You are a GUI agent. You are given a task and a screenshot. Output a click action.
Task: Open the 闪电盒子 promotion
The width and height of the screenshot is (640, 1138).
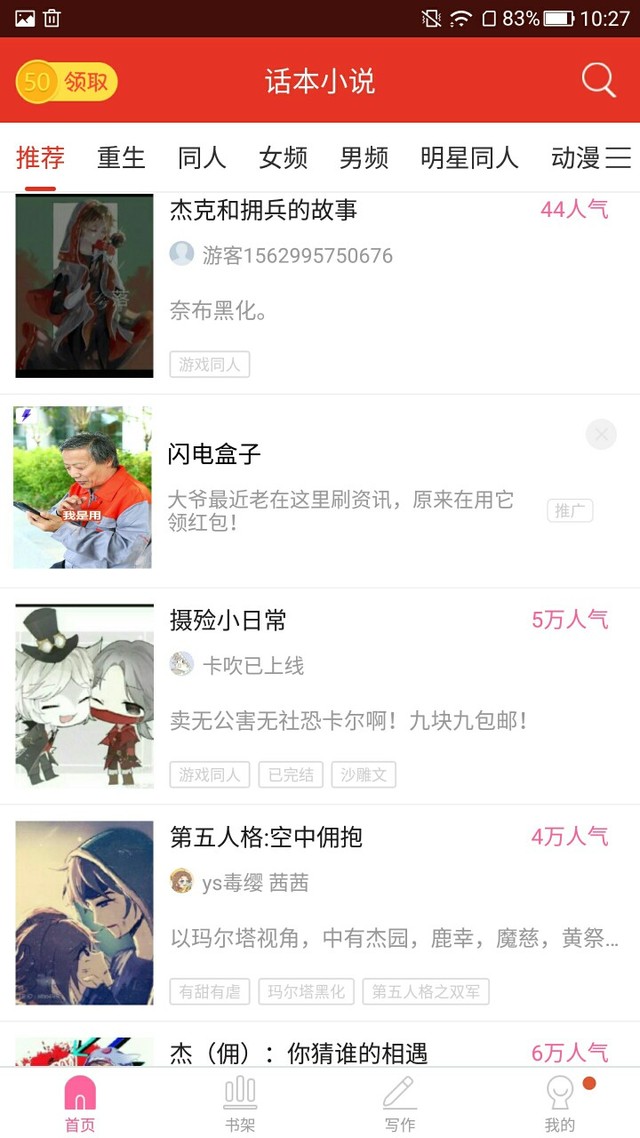click(x=320, y=491)
